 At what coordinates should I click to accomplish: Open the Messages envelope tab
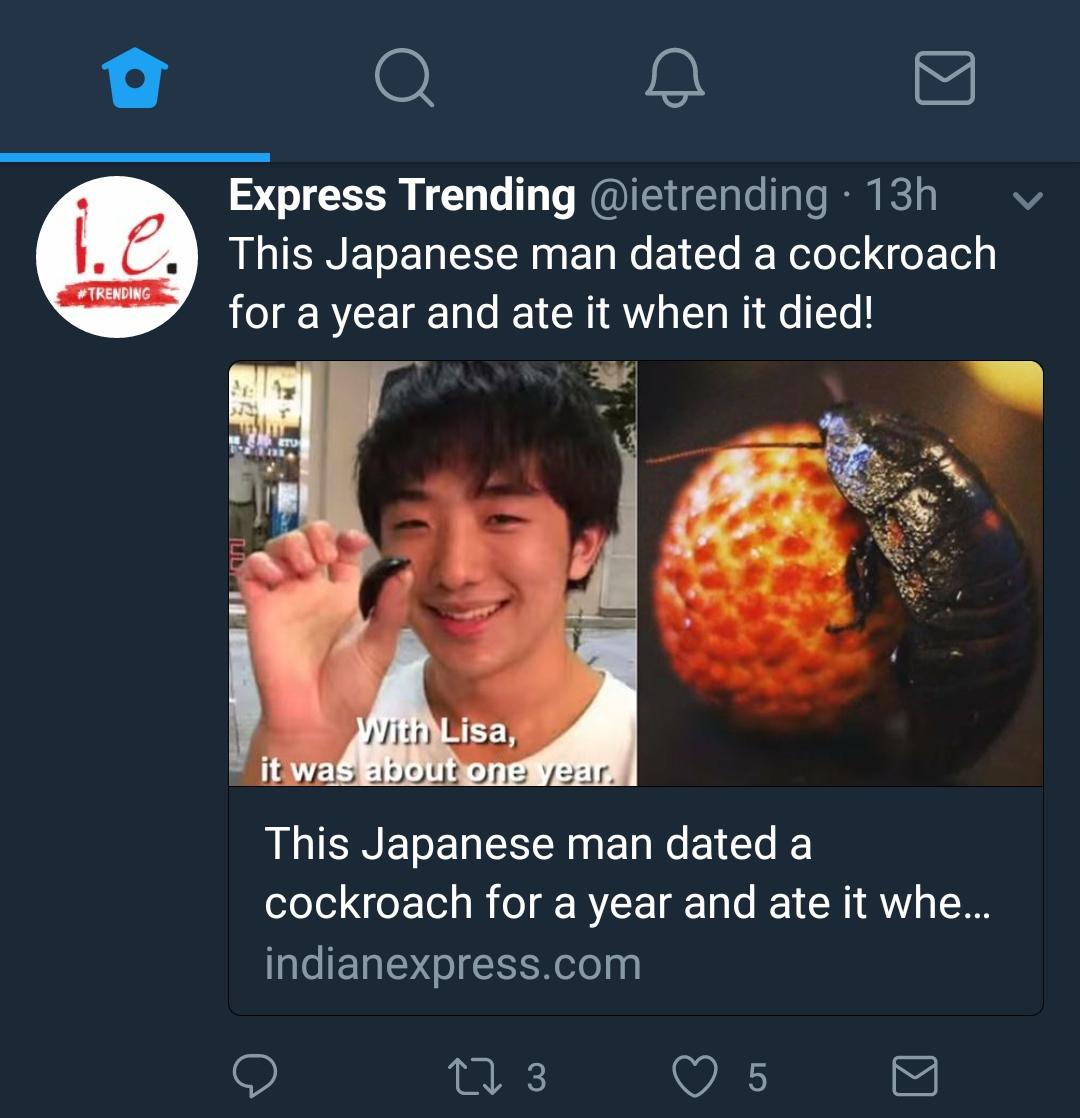(x=945, y=78)
